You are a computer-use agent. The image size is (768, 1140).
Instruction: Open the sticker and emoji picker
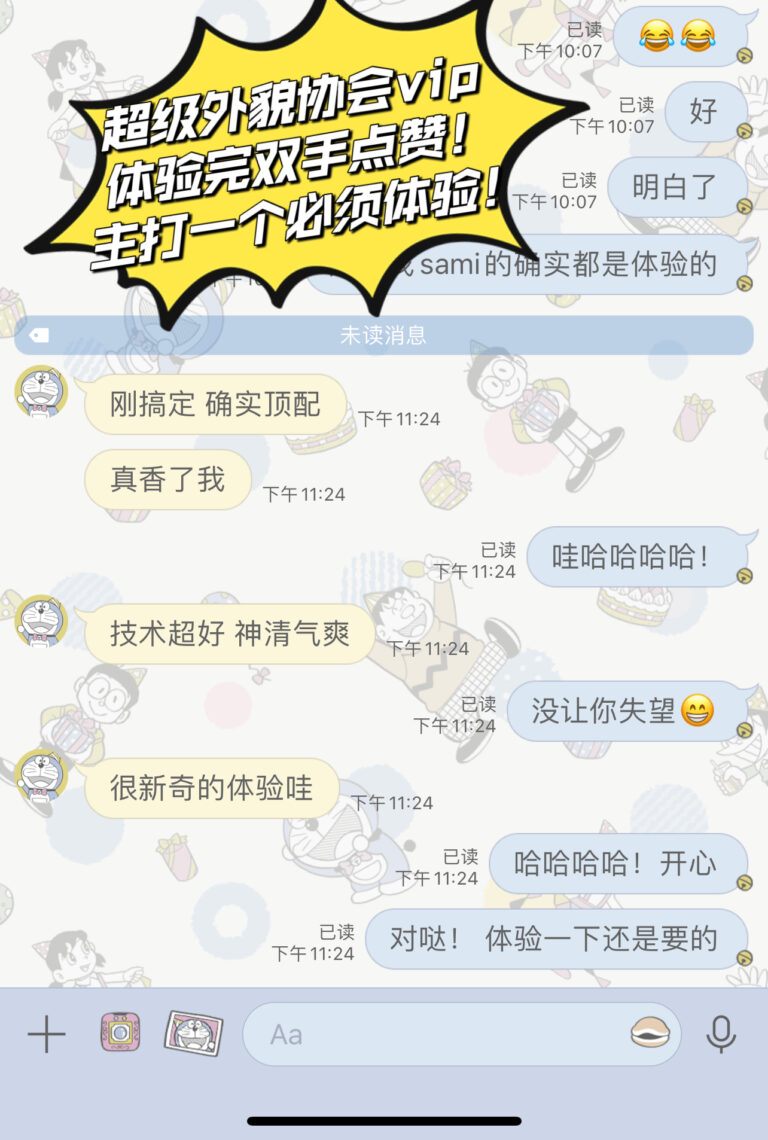point(649,1034)
